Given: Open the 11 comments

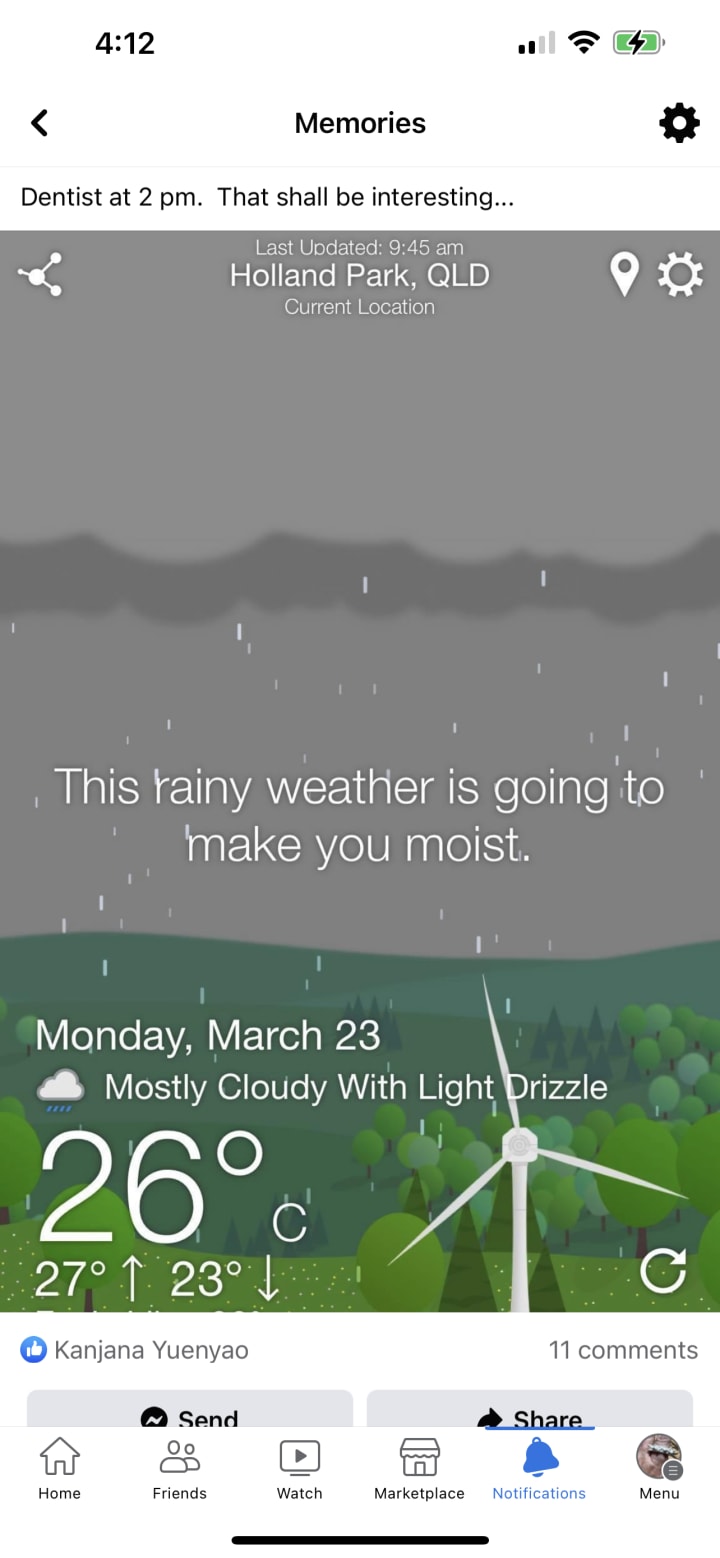Looking at the screenshot, I should click(622, 1350).
